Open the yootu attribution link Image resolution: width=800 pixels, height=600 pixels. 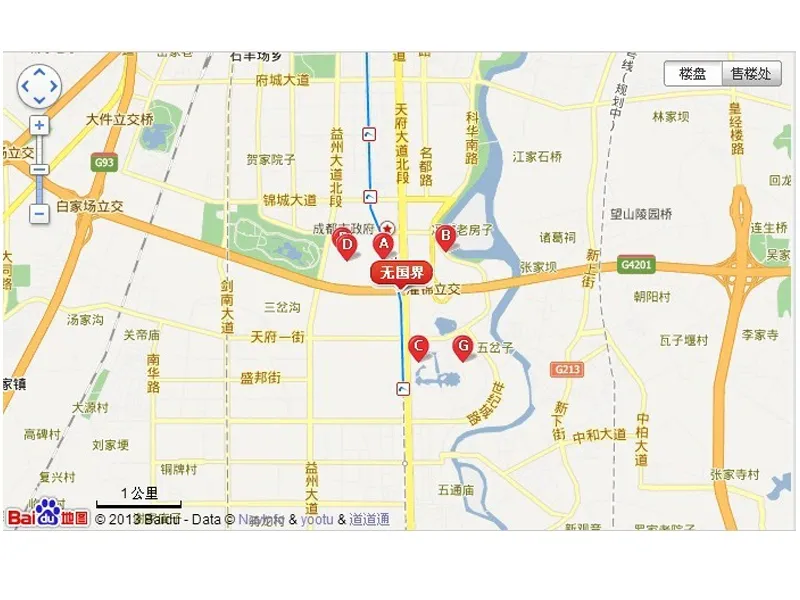coord(317,520)
